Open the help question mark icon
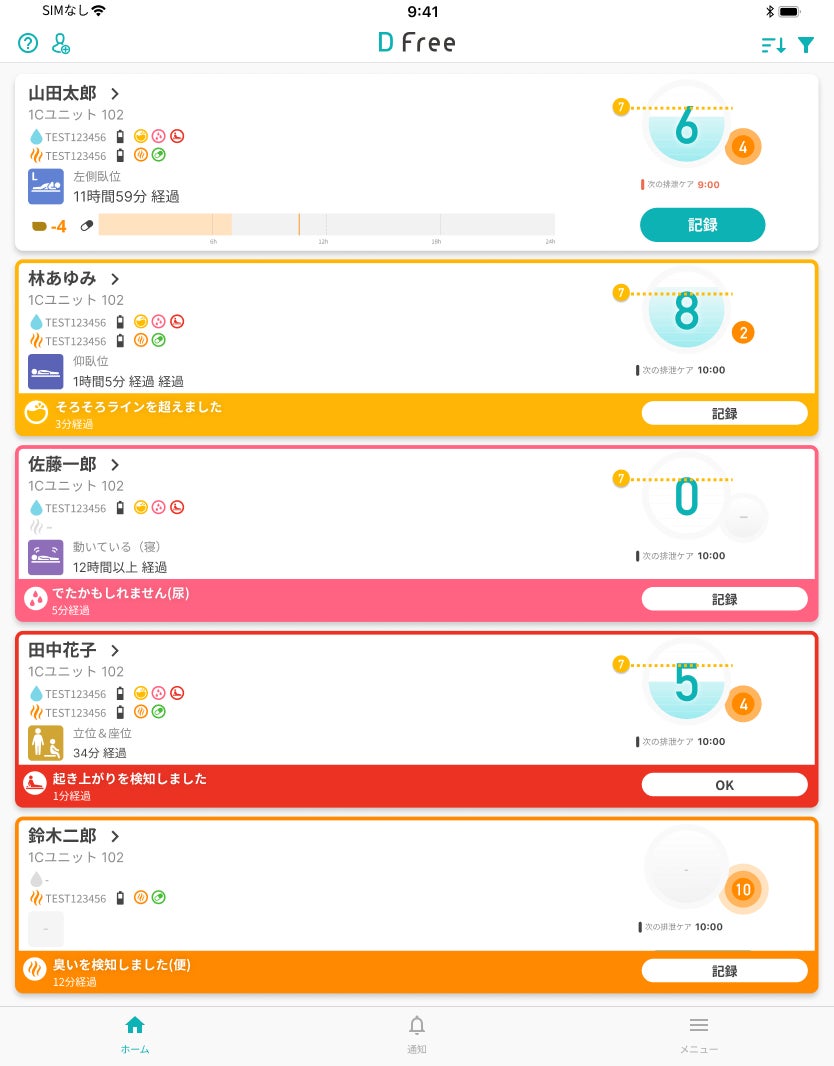834x1066 pixels. click(x=28, y=44)
